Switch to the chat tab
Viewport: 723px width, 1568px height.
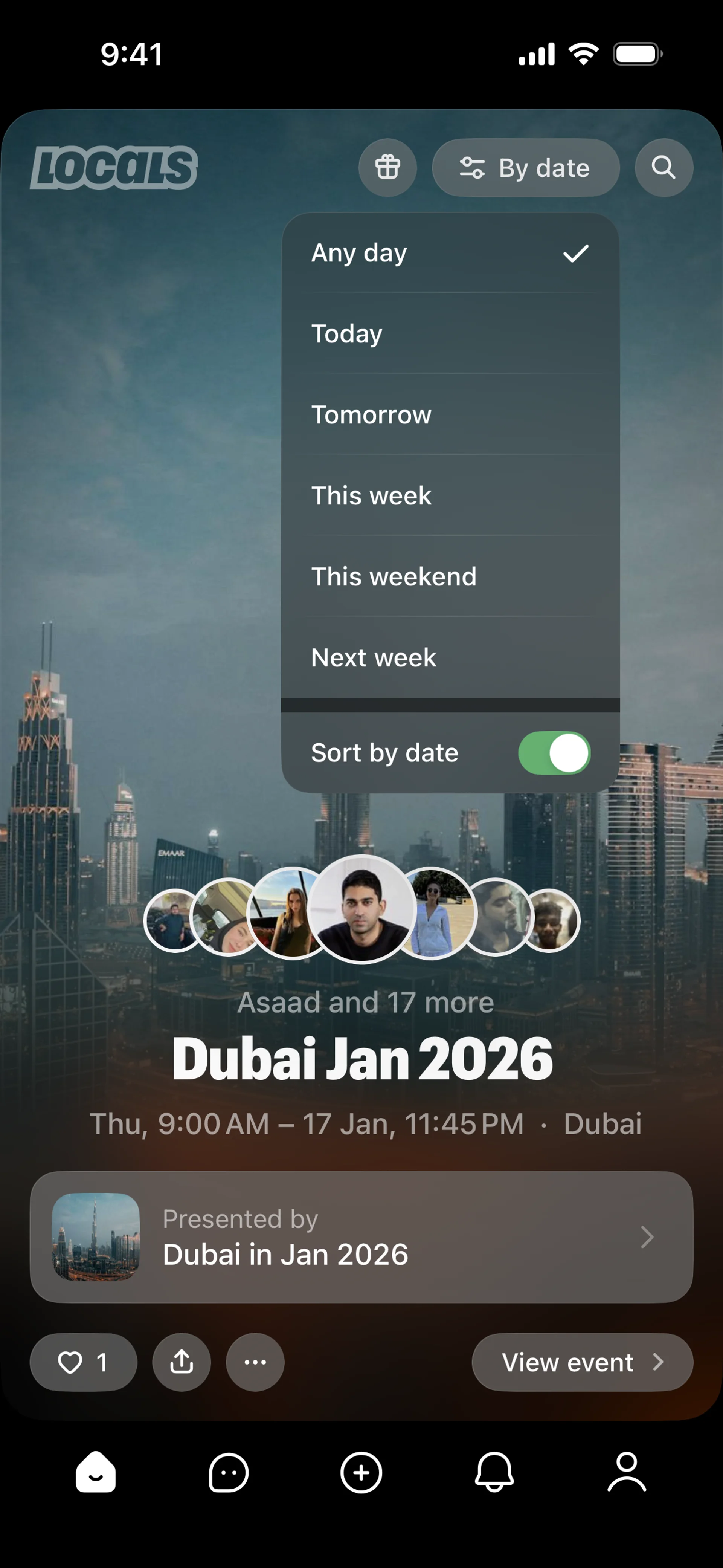tap(228, 1473)
